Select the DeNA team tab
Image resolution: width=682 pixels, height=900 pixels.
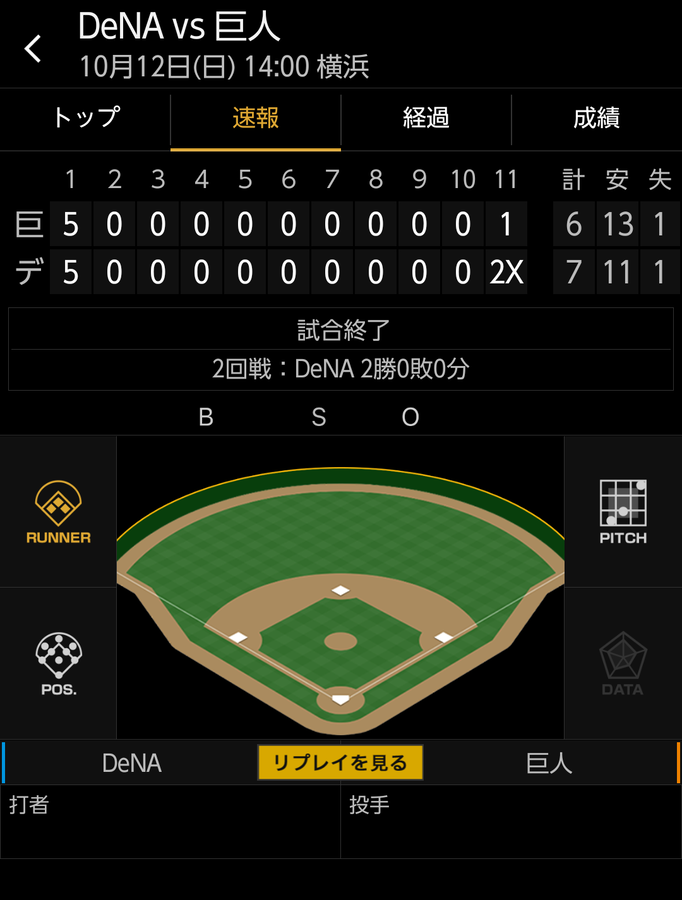click(132, 763)
